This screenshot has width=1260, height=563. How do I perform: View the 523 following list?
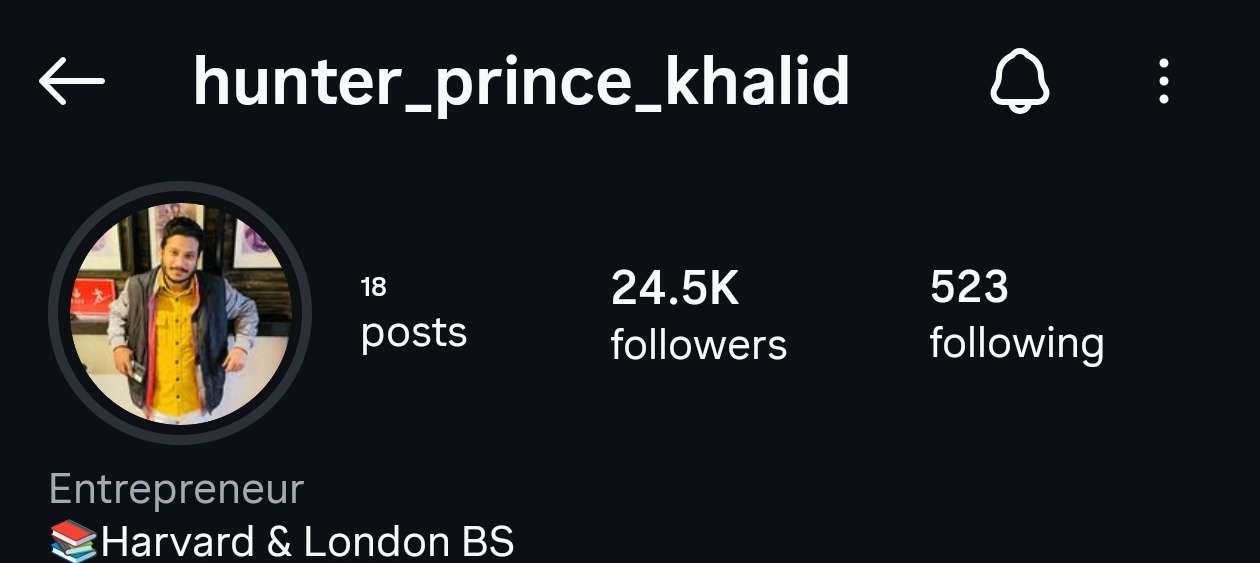pos(1016,314)
